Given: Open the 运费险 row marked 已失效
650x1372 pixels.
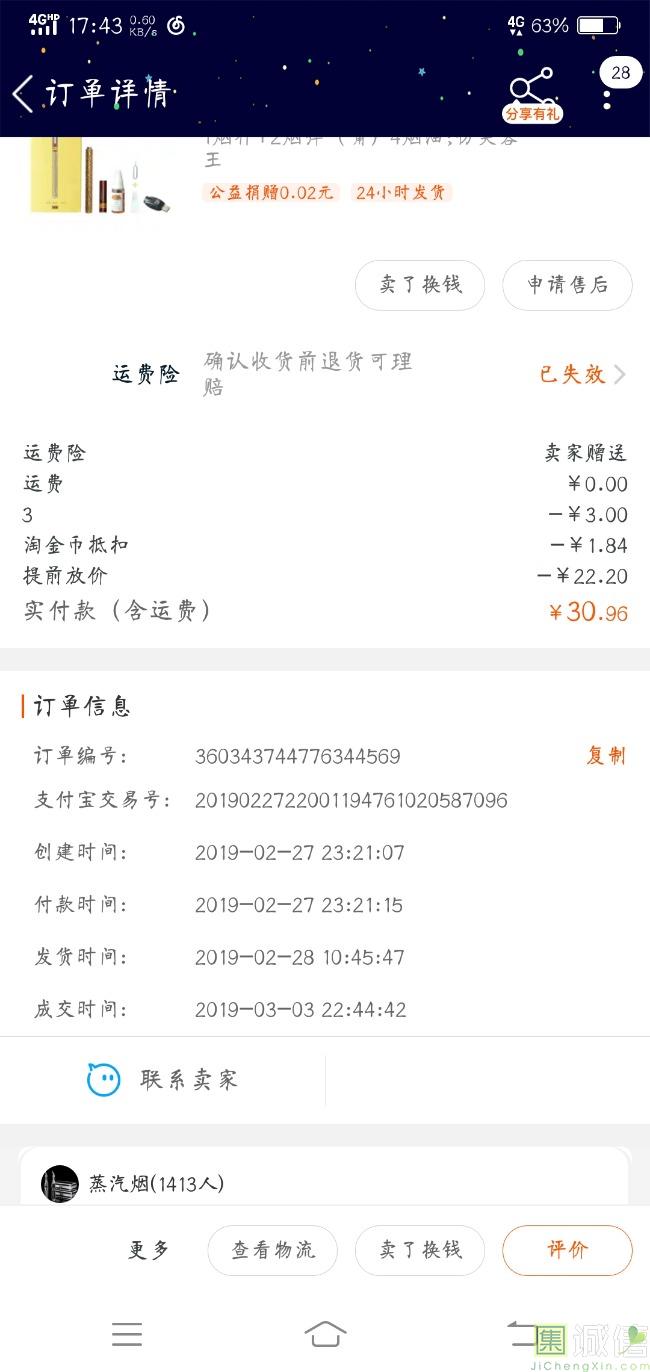Looking at the screenshot, I should [x=580, y=374].
